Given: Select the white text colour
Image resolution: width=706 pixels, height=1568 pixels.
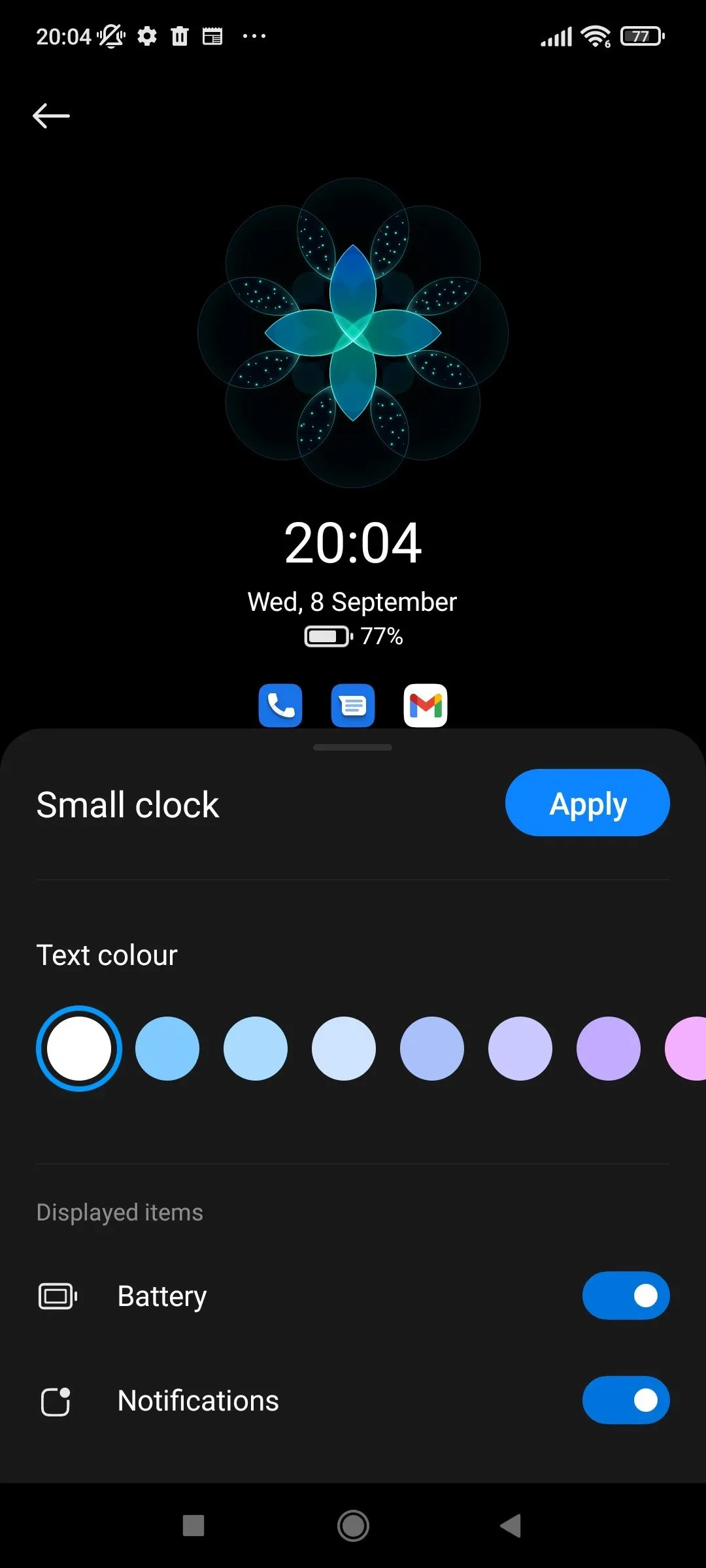Looking at the screenshot, I should tap(79, 1048).
